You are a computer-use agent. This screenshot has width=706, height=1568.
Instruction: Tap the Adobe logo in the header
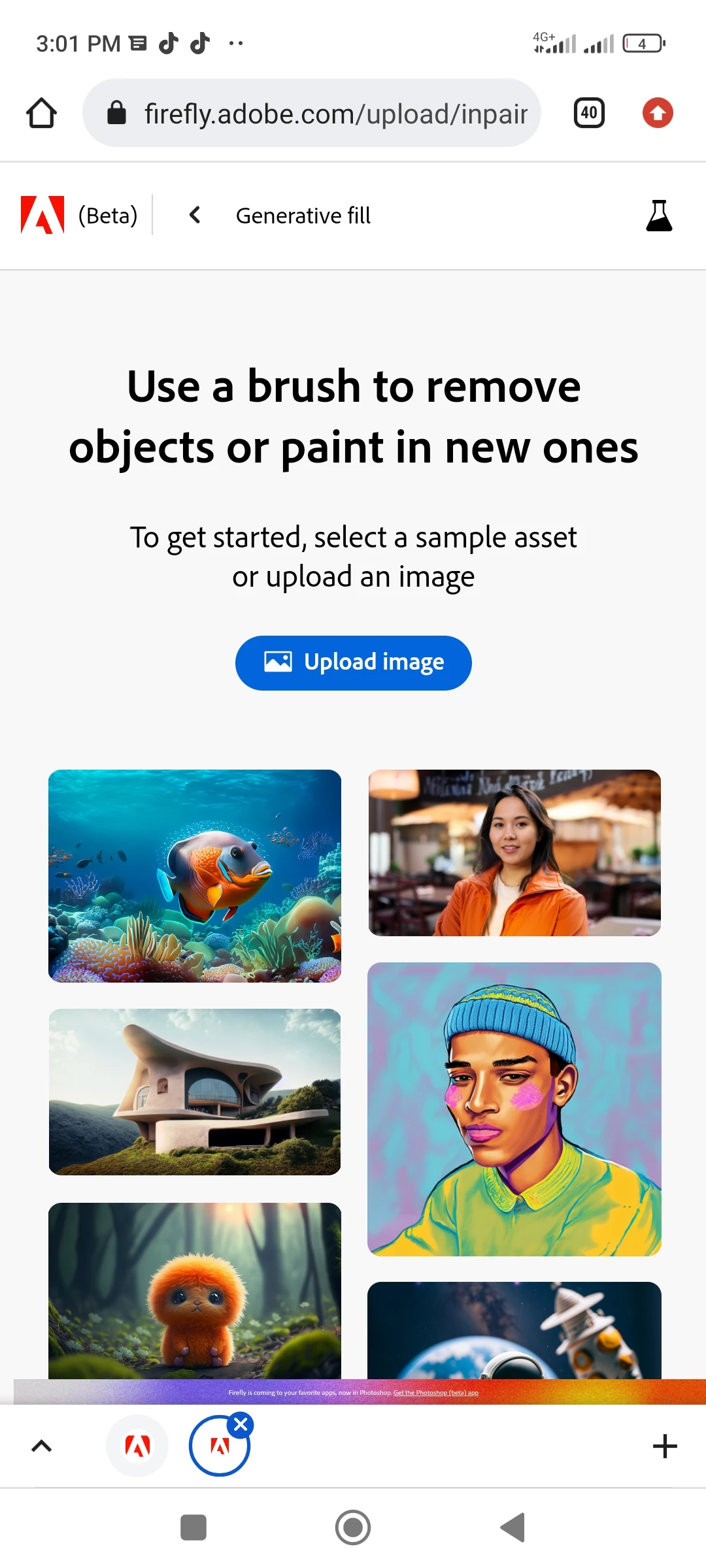42,215
